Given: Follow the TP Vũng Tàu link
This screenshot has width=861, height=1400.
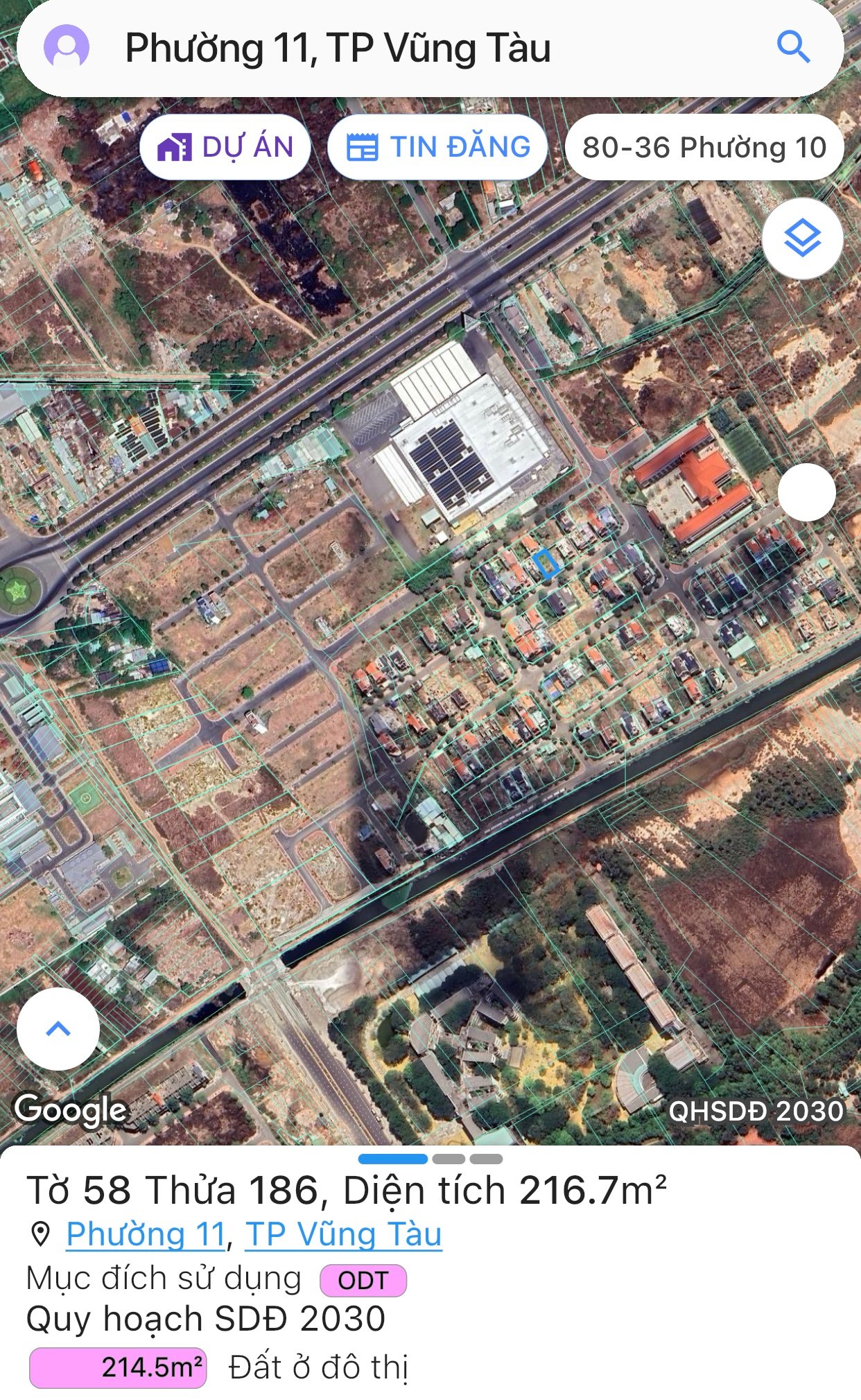Looking at the screenshot, I should click(343, 1235).
